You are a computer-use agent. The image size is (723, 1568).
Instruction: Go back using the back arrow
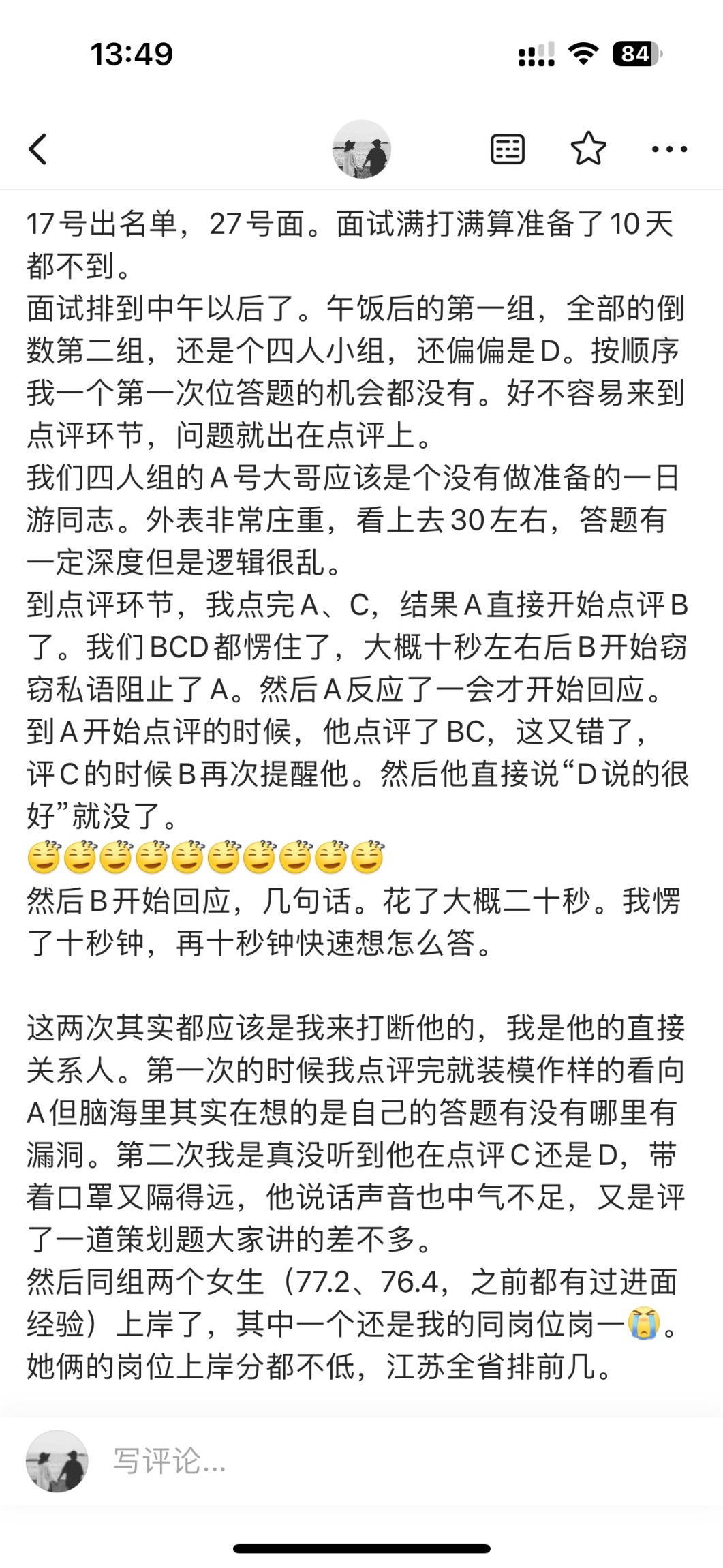[x=38, y=149]
